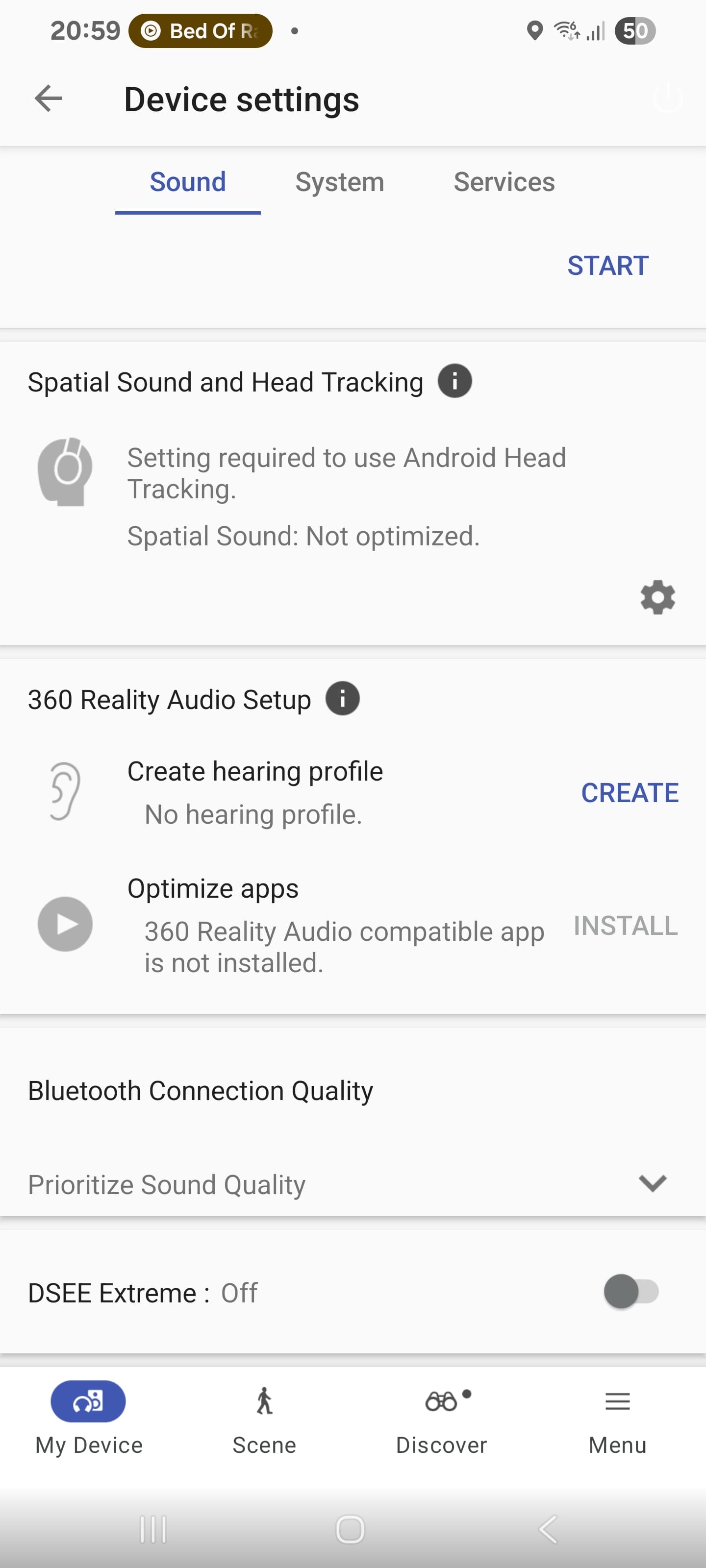This screenshot has width=706, height=1568.
Task: Select the Sound tab
Action: point(188,181)
